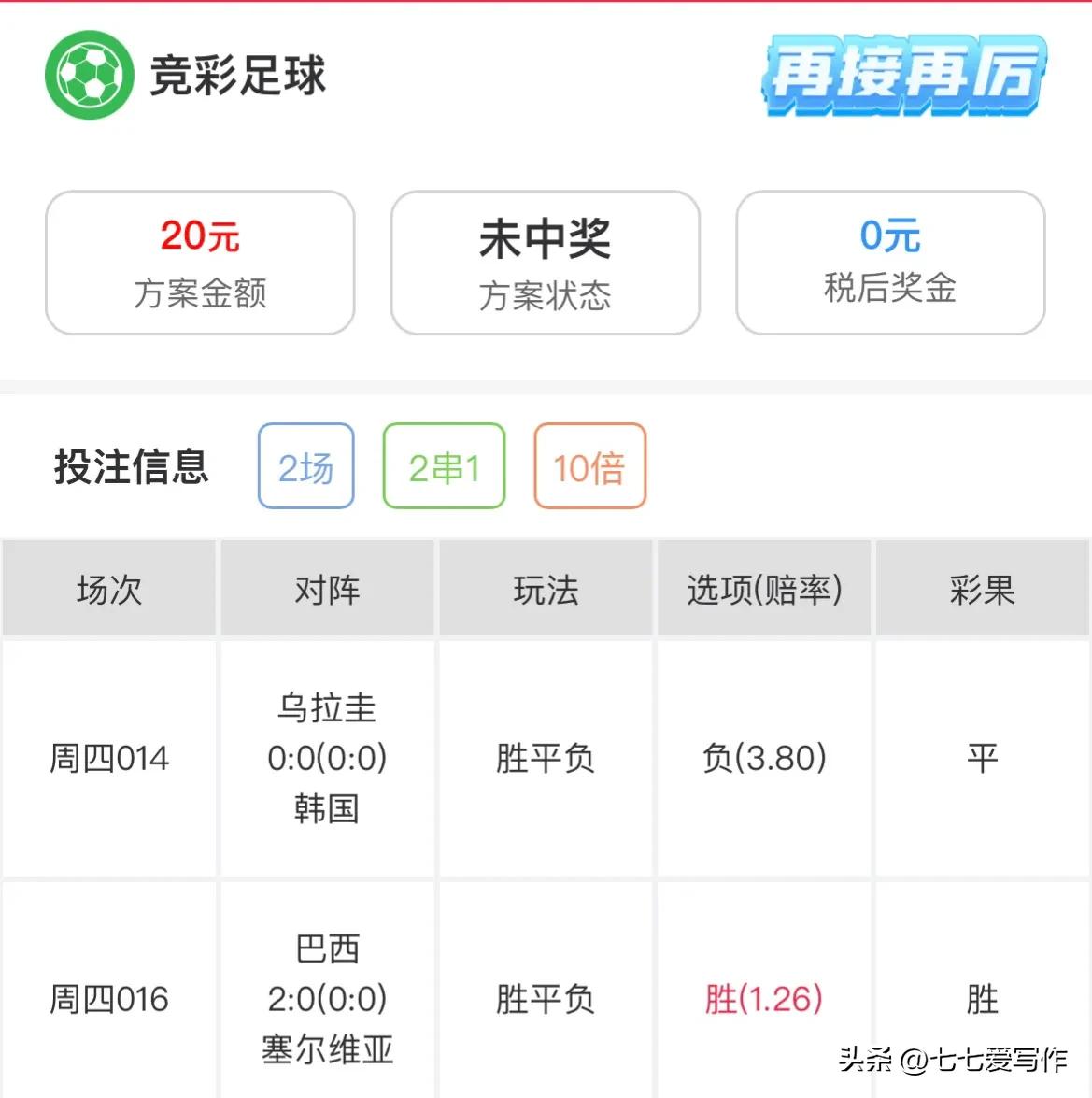1092x1098 pixels.
Task: Select the 2场 blue tag
Action: tap(305, 465)
